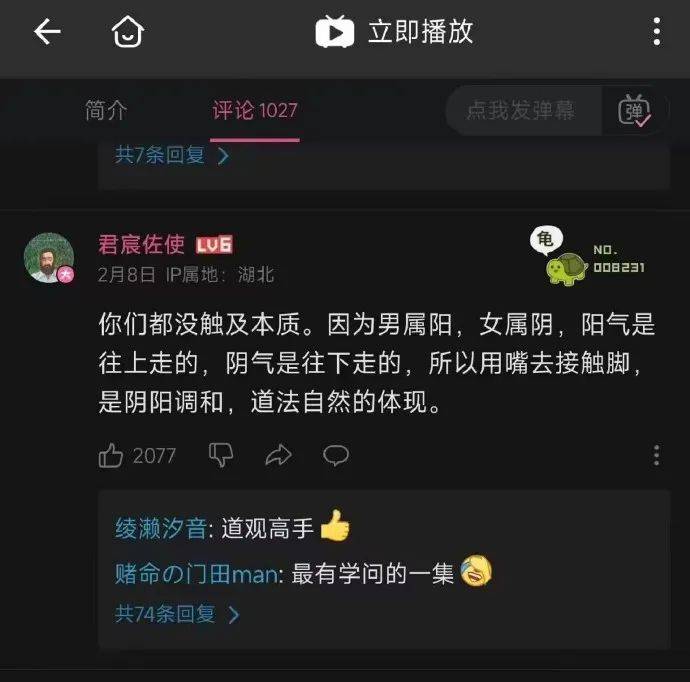The height and width of the screenshot is (682, 690).
Task: Toggle the 弹 danmaku switch
Action: click(635, 110)
